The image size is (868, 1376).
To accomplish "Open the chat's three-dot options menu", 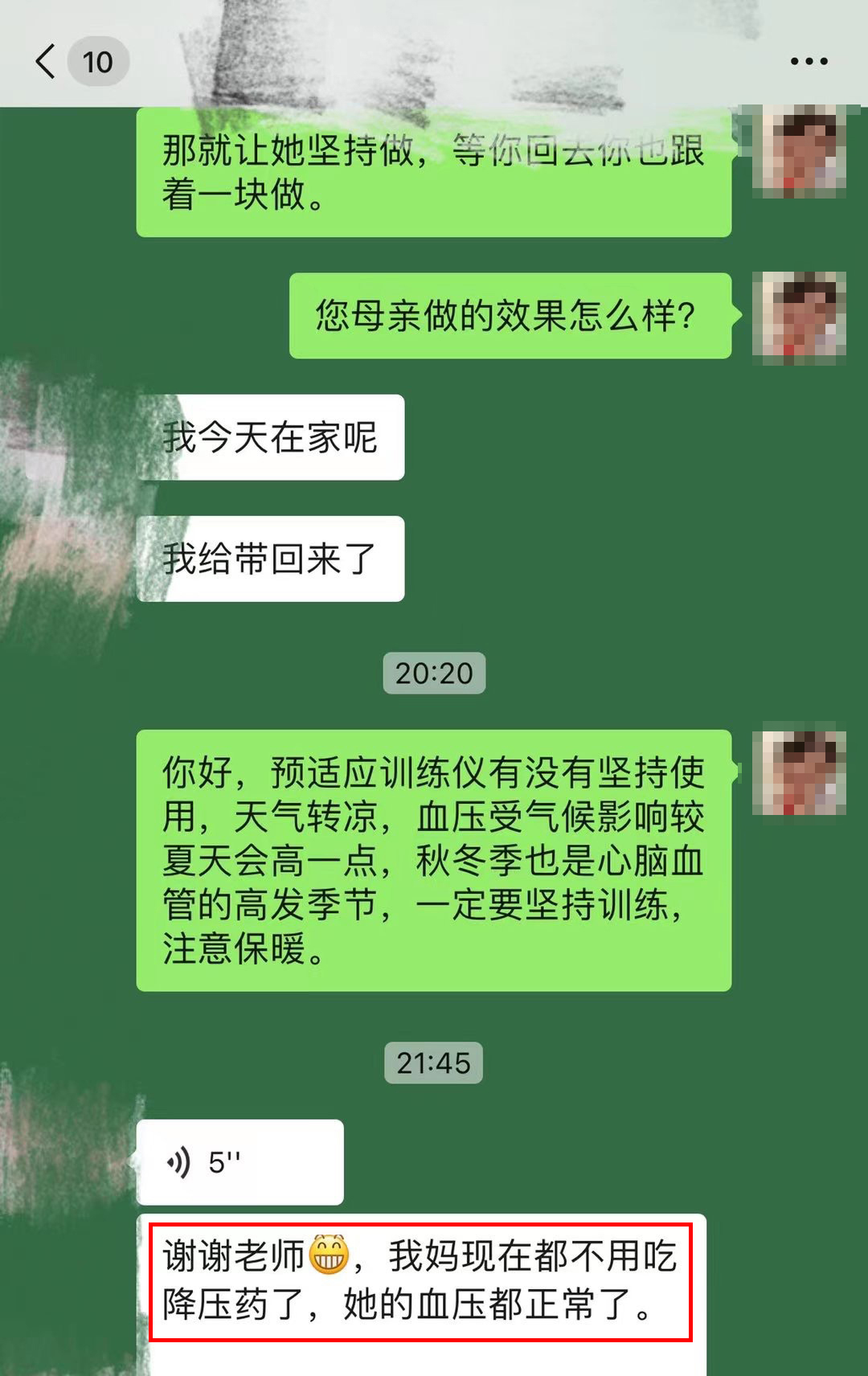I will [809, 61].
